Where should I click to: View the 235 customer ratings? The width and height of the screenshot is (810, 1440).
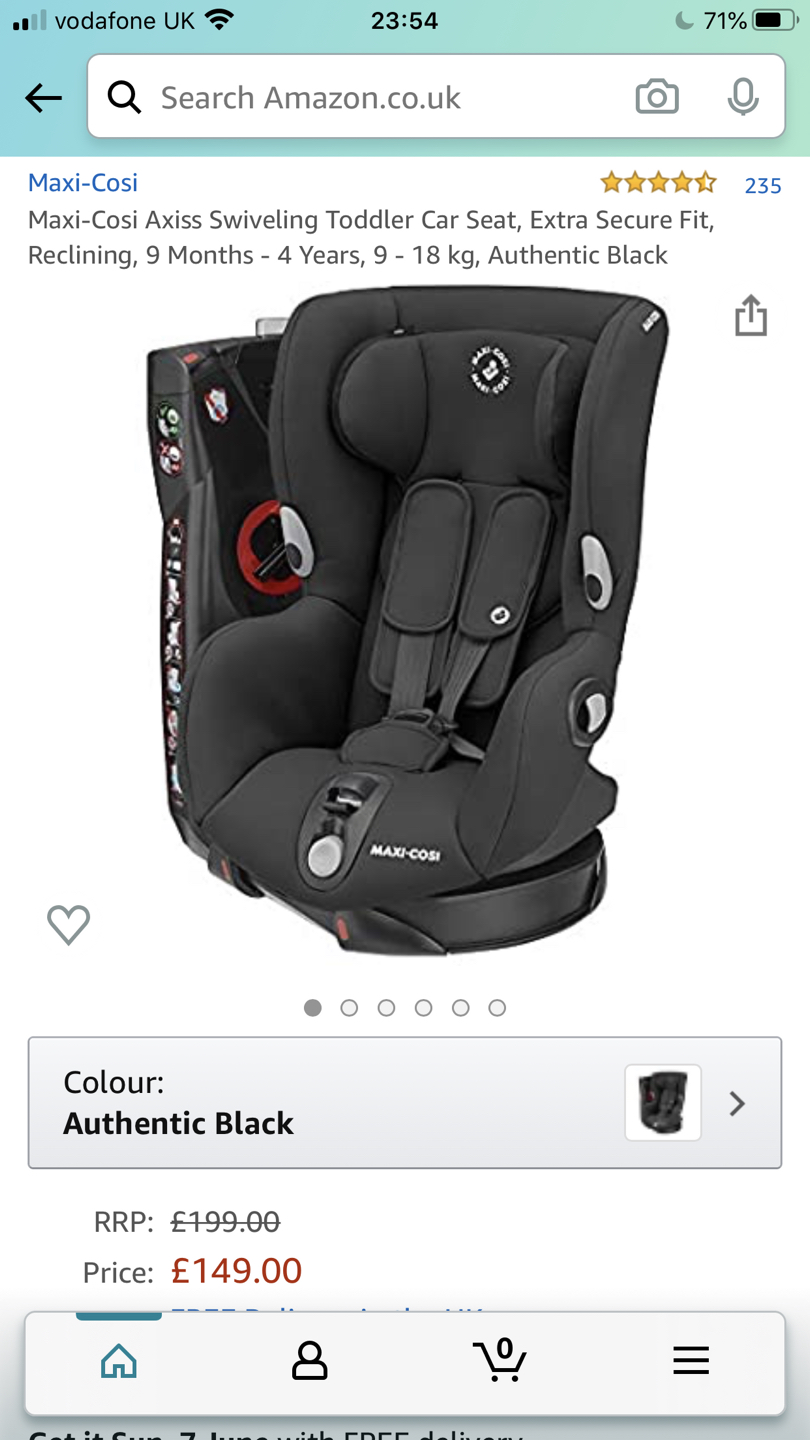[762, 185]
